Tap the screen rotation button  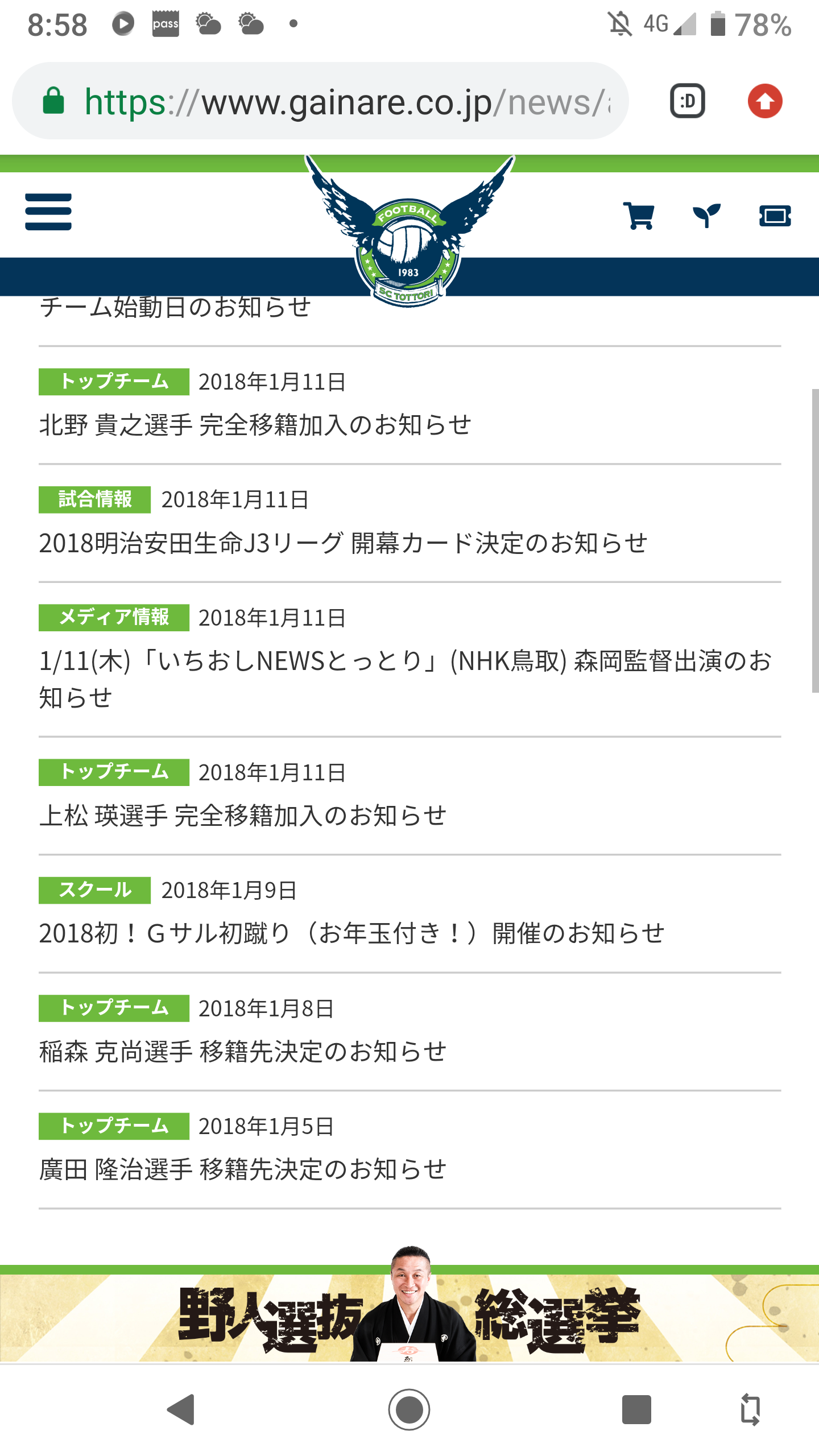(x=750, y=1410)
